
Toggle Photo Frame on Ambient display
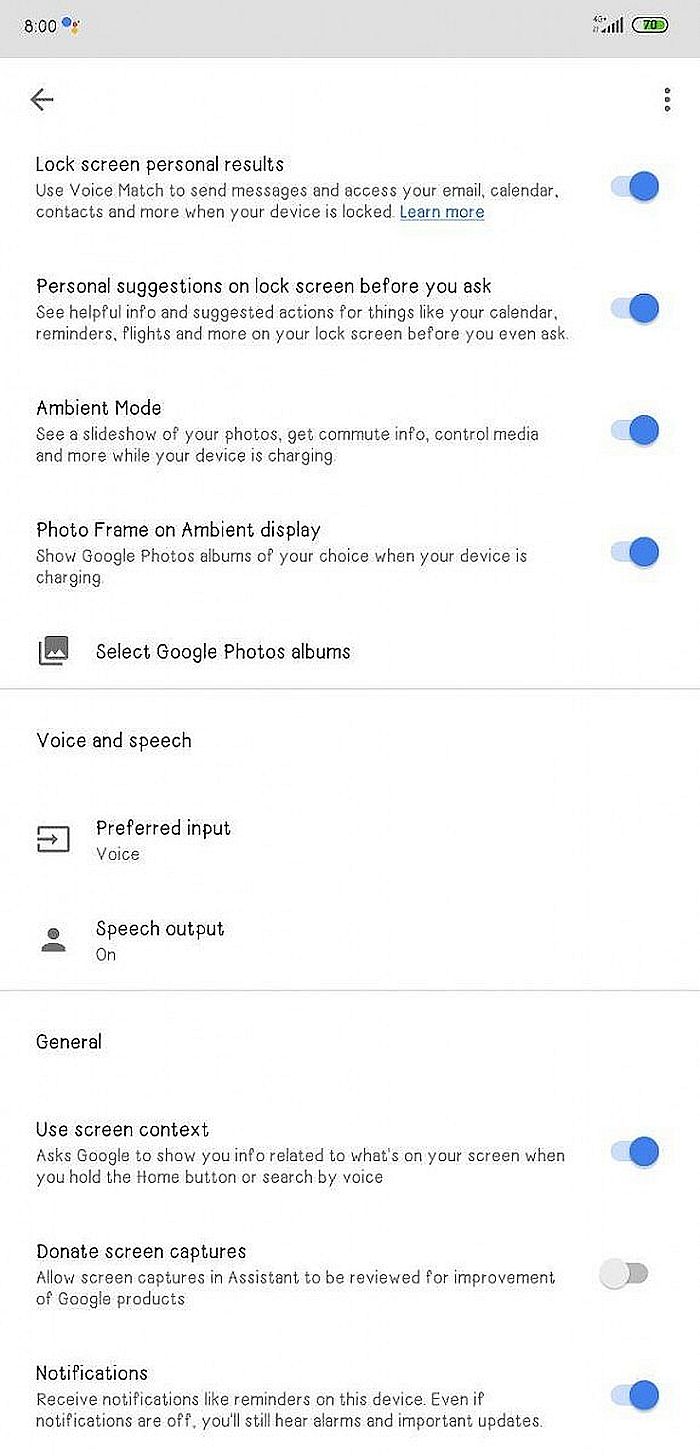point(635,552)
